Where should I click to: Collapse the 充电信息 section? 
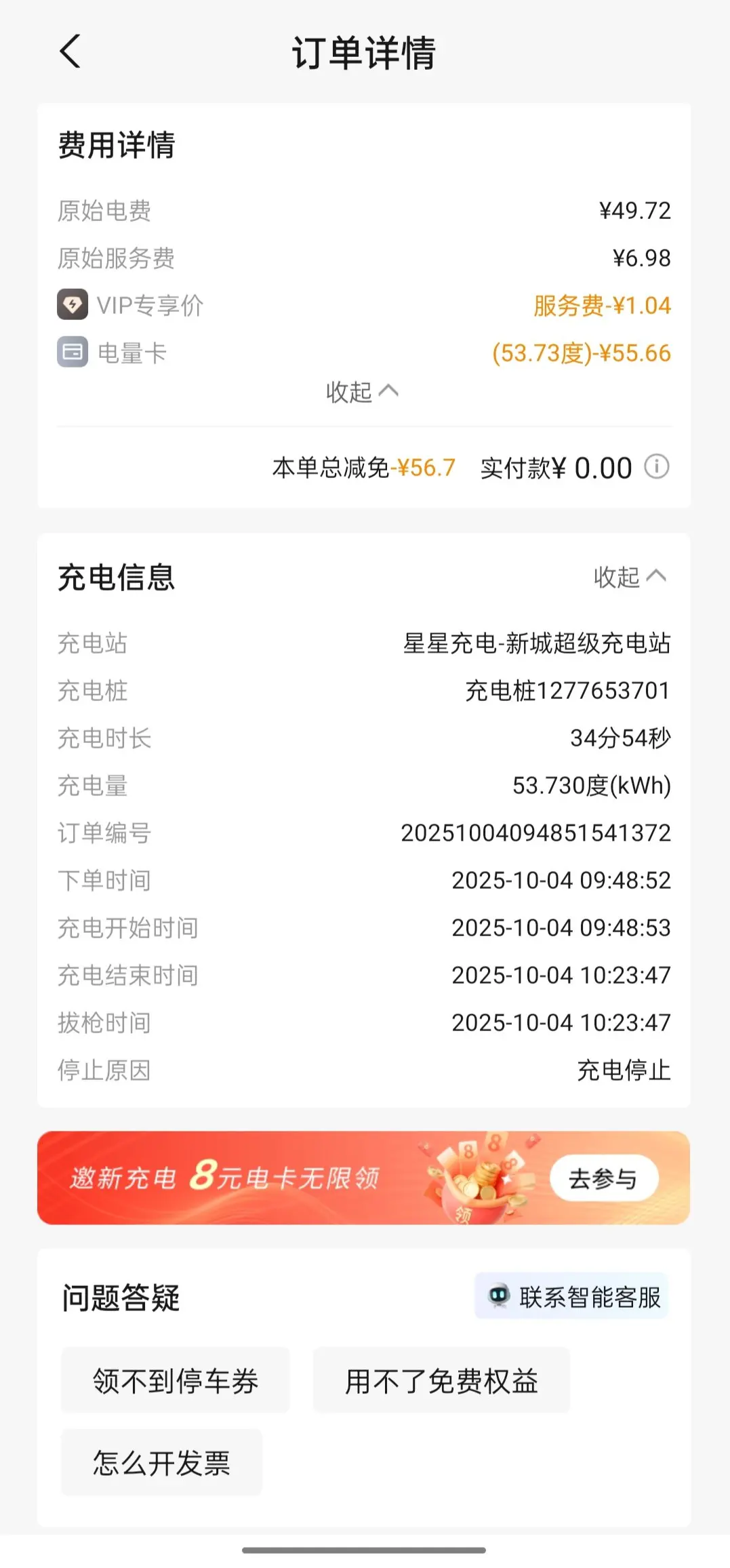629,578
